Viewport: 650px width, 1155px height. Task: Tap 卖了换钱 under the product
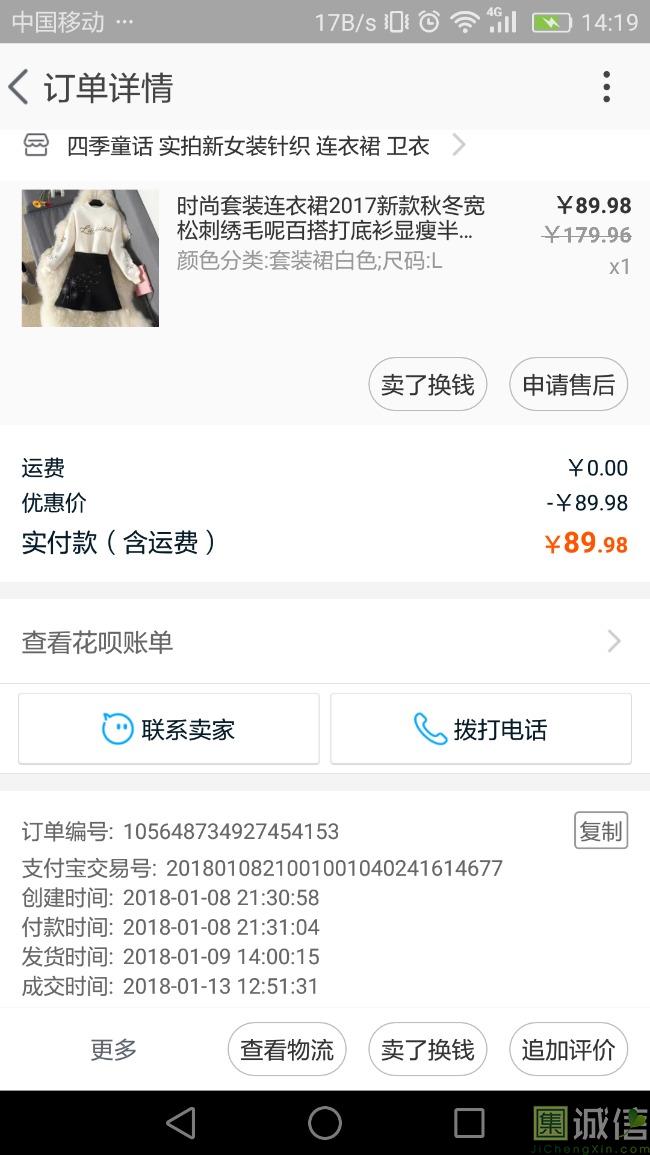coord(427,385)
